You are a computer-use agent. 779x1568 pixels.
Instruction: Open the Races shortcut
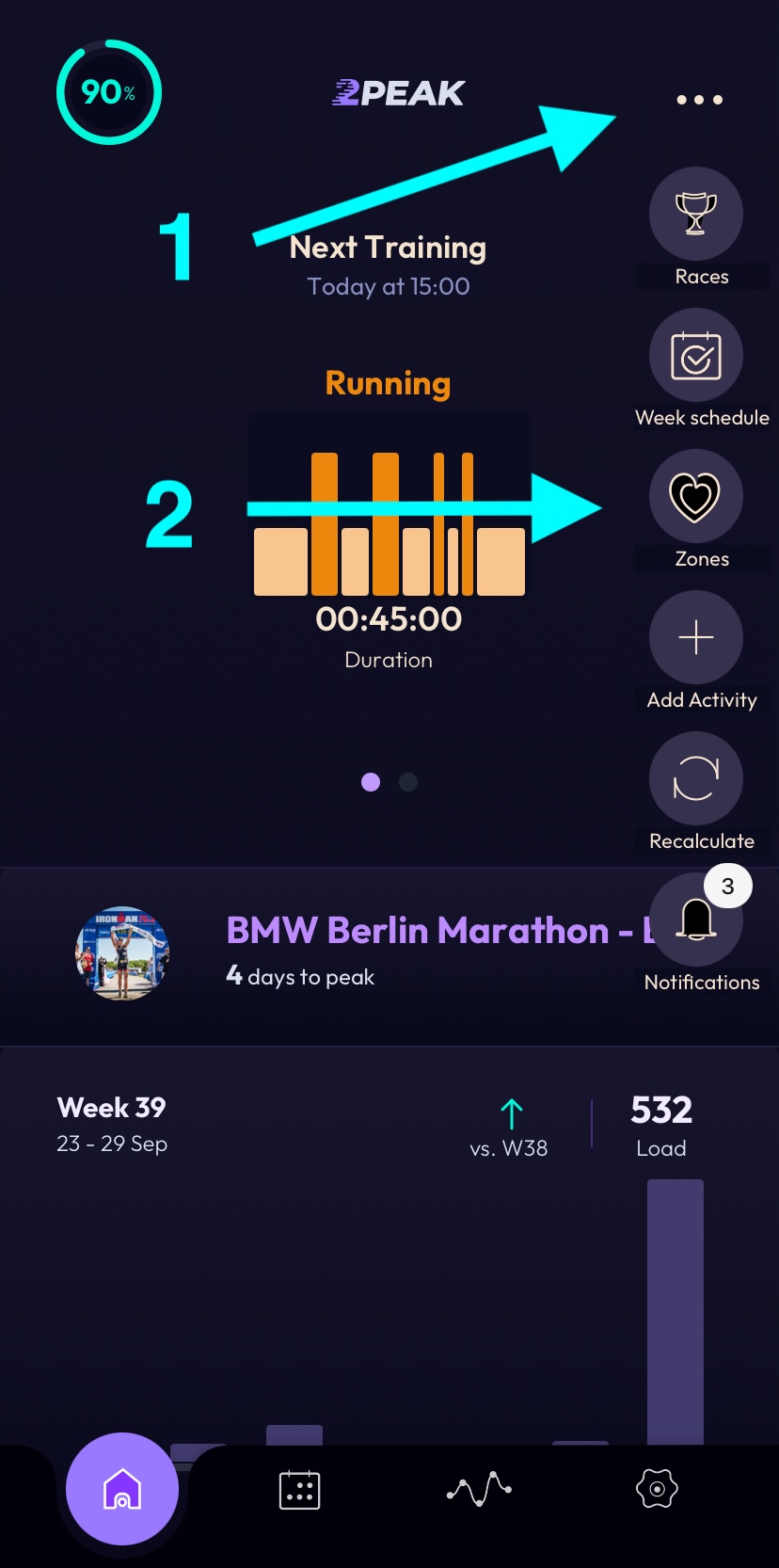696,215
